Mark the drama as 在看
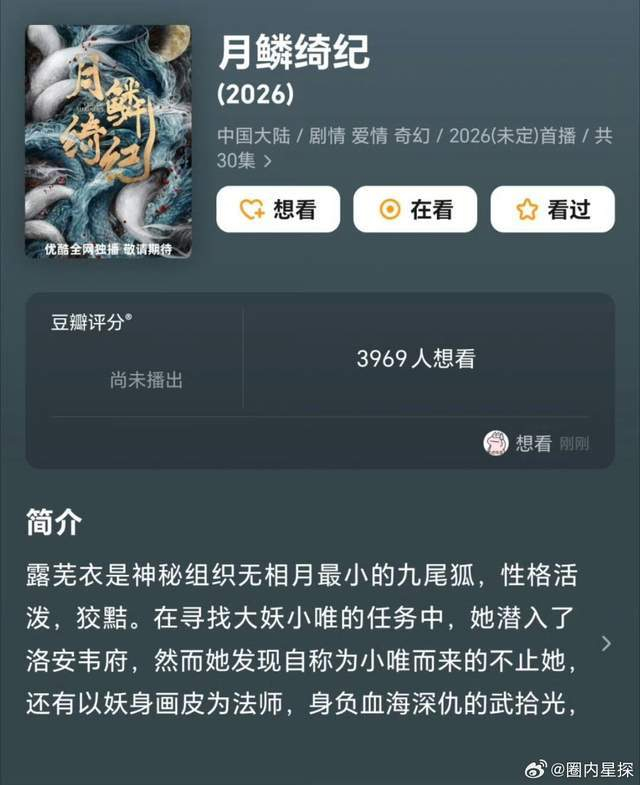 tap(415, 209)
